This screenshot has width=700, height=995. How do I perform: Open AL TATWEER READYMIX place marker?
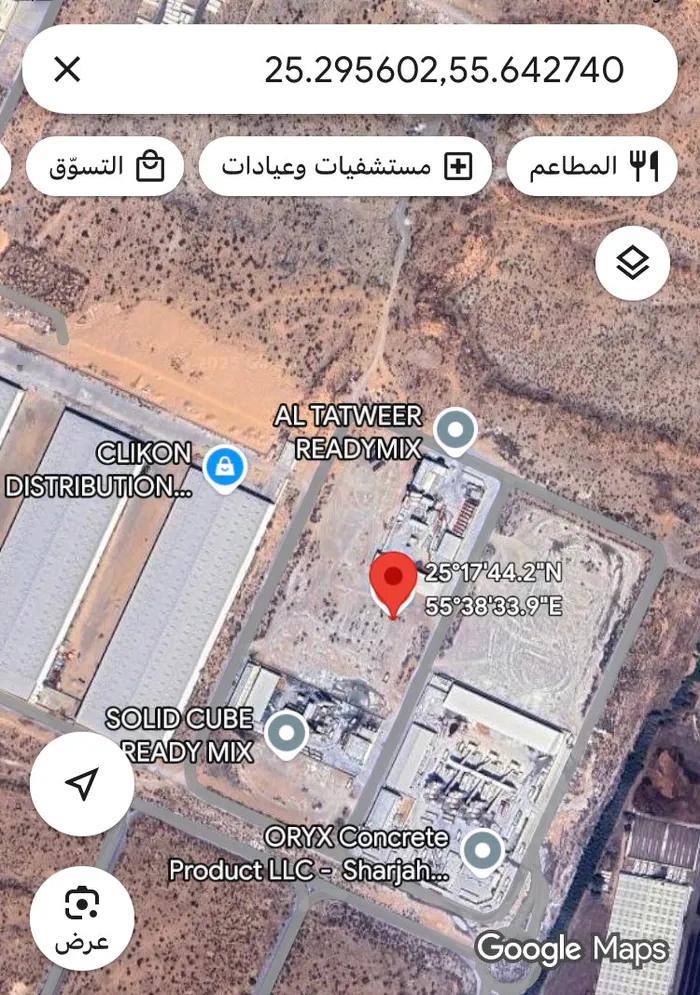point(457,431)
